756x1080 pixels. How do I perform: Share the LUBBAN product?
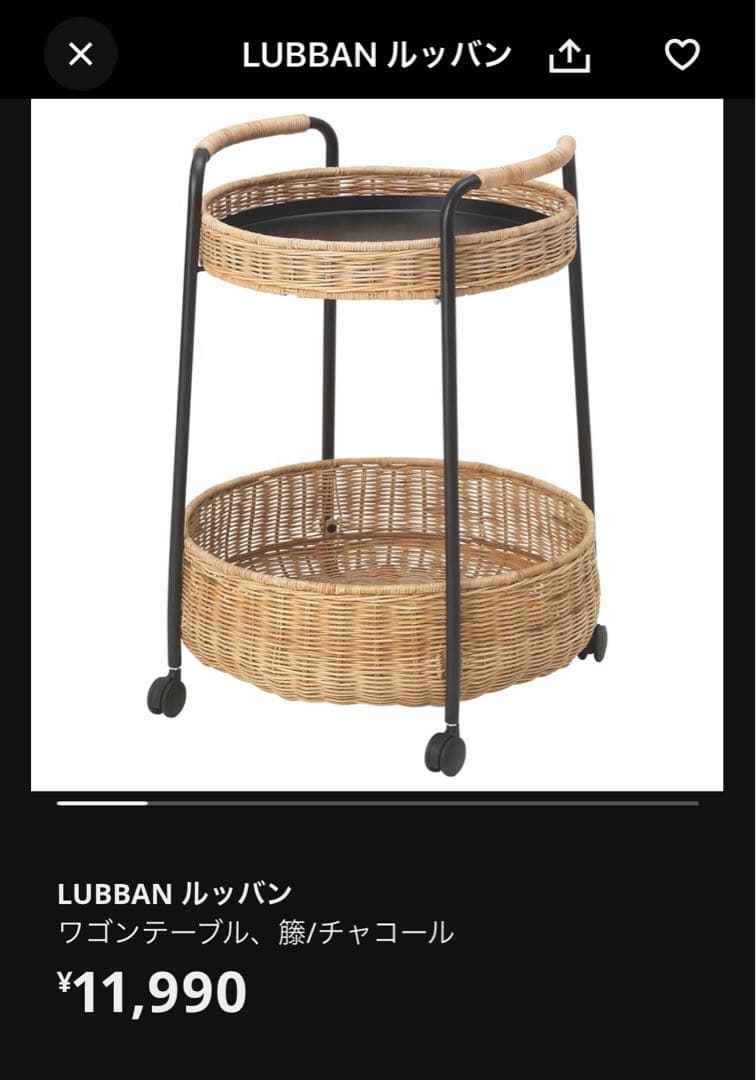570,56
